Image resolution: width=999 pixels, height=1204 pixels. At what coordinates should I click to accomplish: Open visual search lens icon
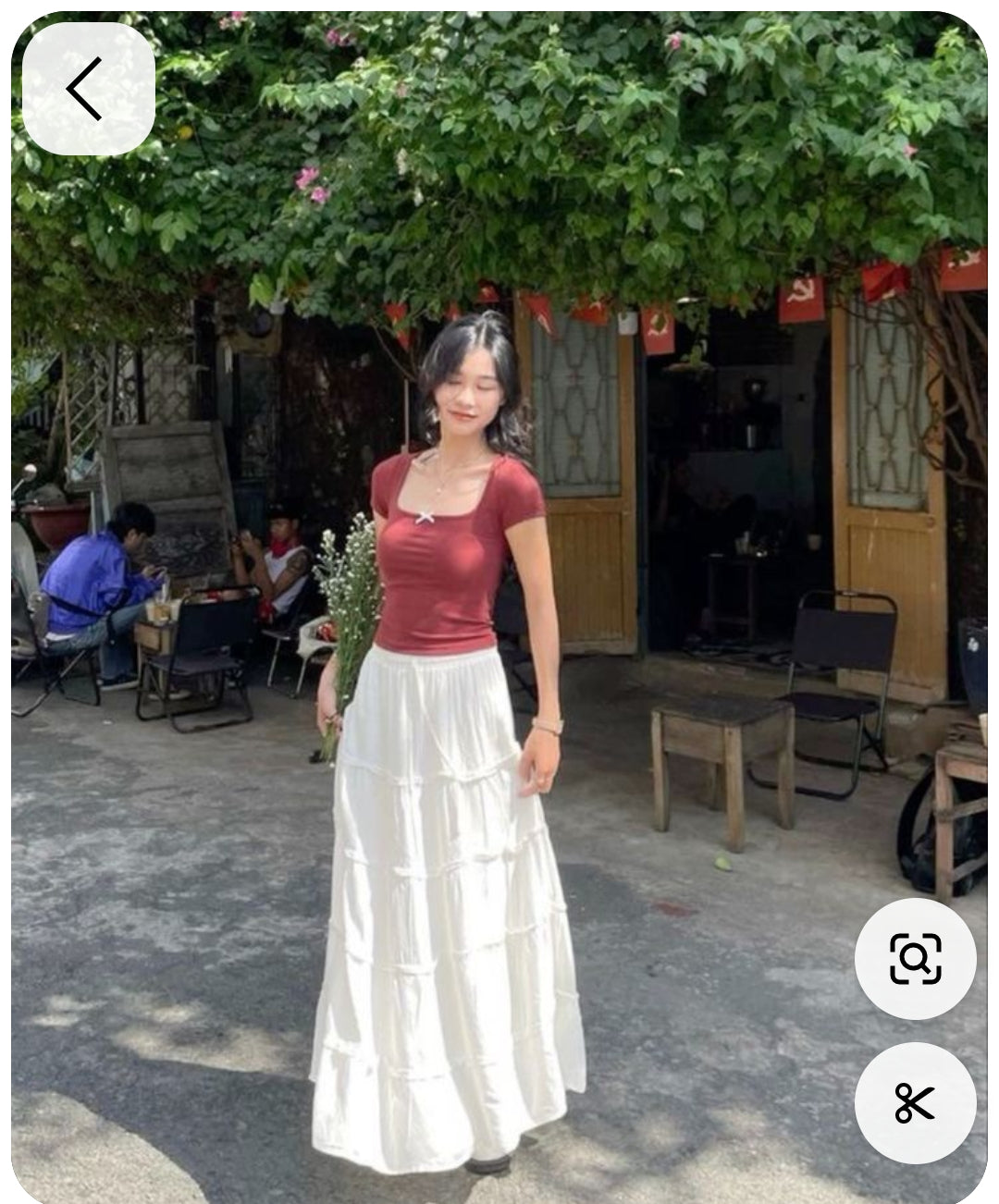click(915, 959)
